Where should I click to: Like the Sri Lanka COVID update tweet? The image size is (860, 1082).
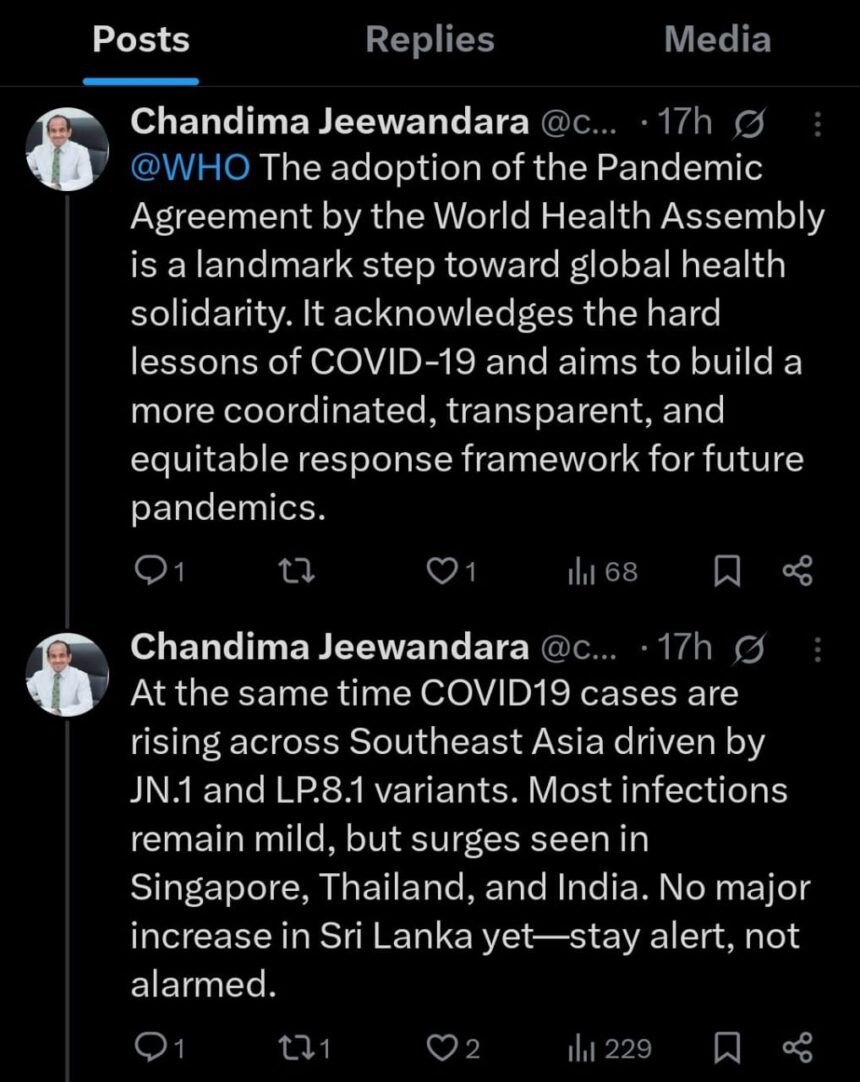click(442, 1048)
